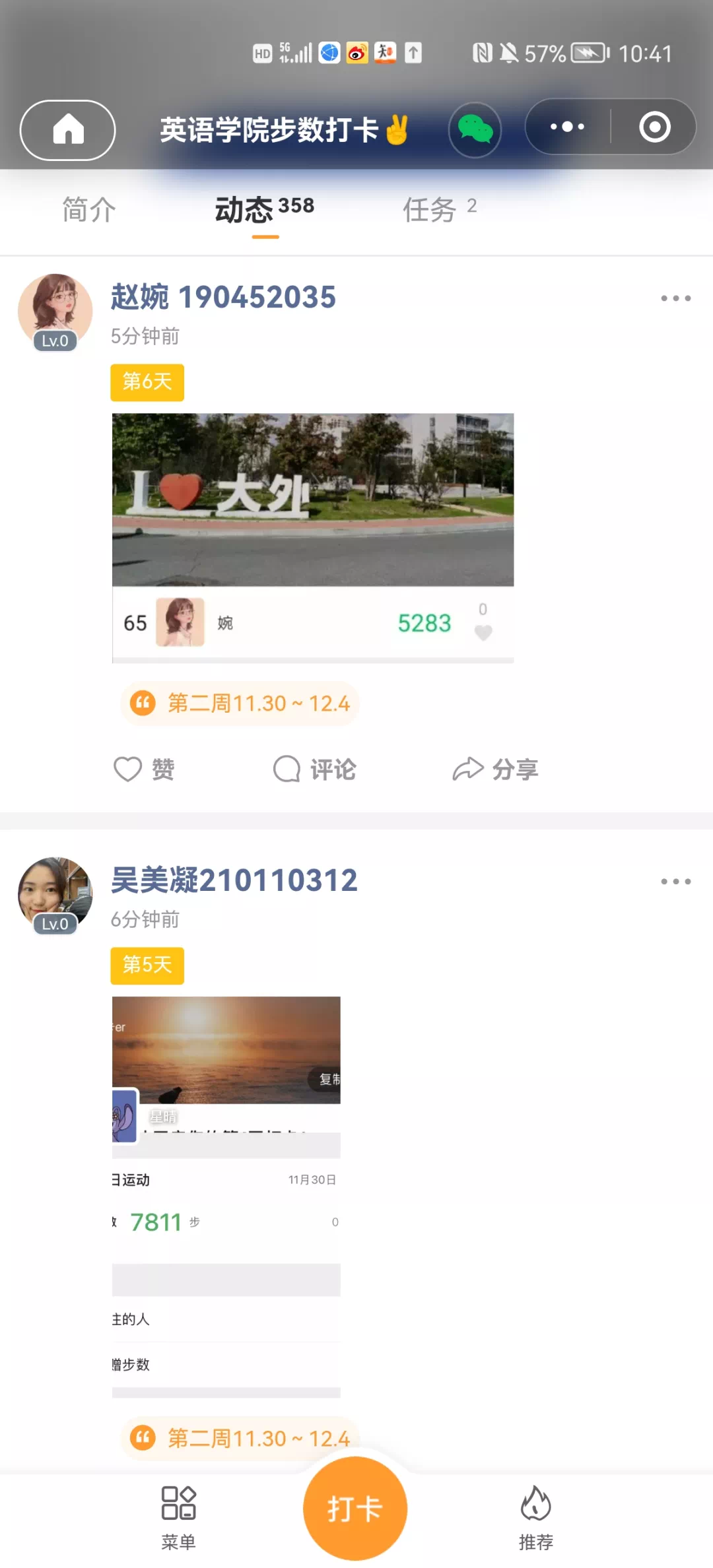Screen dimensions: 713x1568
Task: Like 赵婉's post
Action: pyautogui.click(x=144, y=769)
